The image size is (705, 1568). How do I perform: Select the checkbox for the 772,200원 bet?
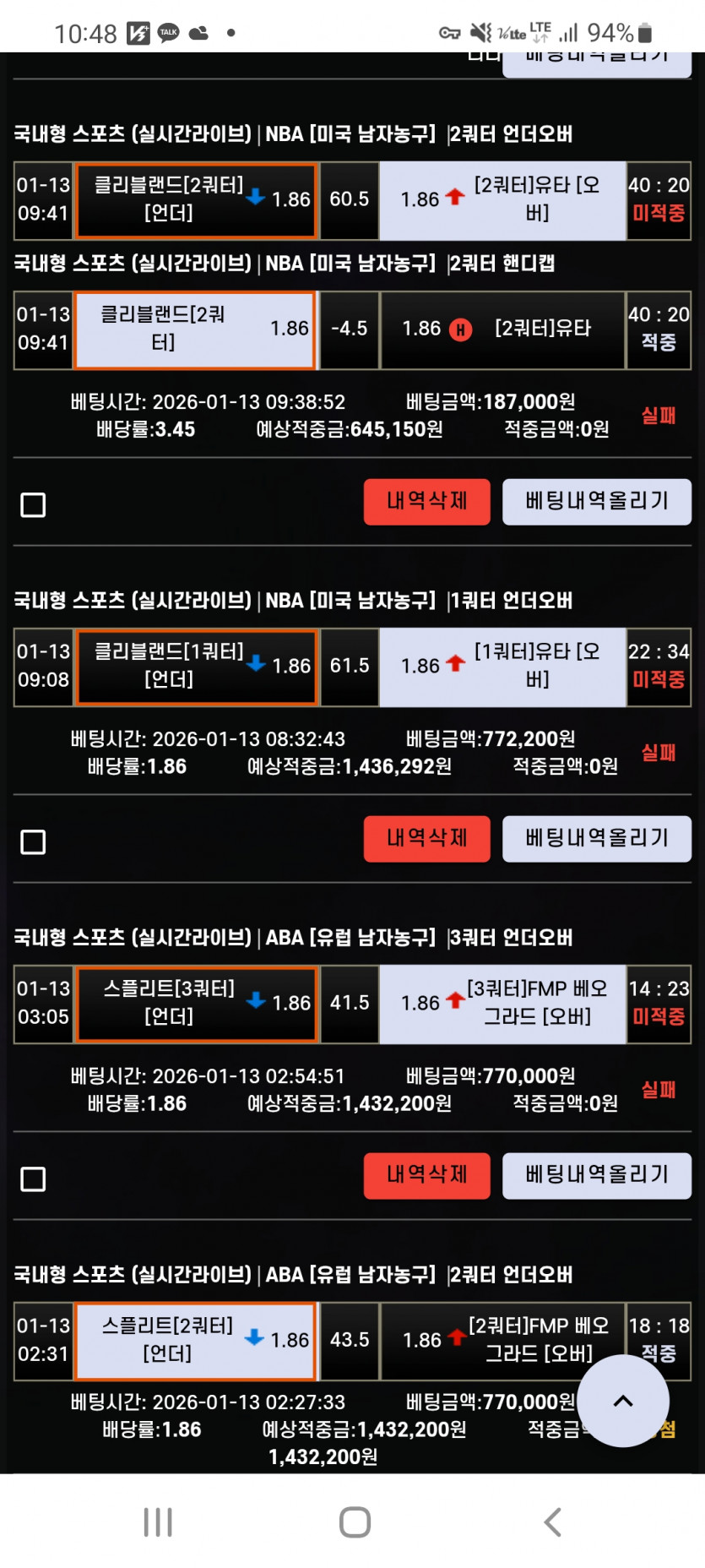pyautogui.click(x=33, y=842)
